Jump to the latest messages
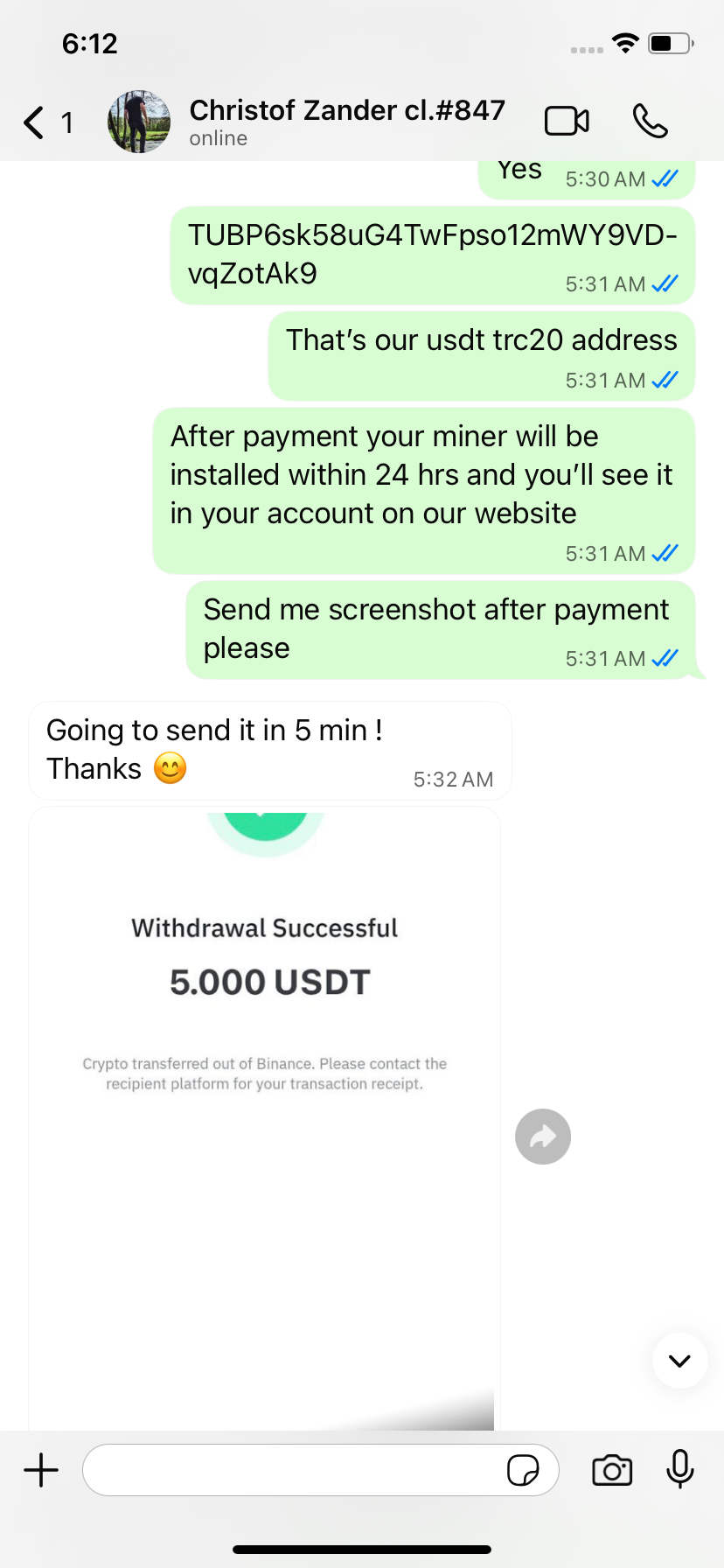The height and width of the screenshot is (1568, 724). click(679, 1361)
